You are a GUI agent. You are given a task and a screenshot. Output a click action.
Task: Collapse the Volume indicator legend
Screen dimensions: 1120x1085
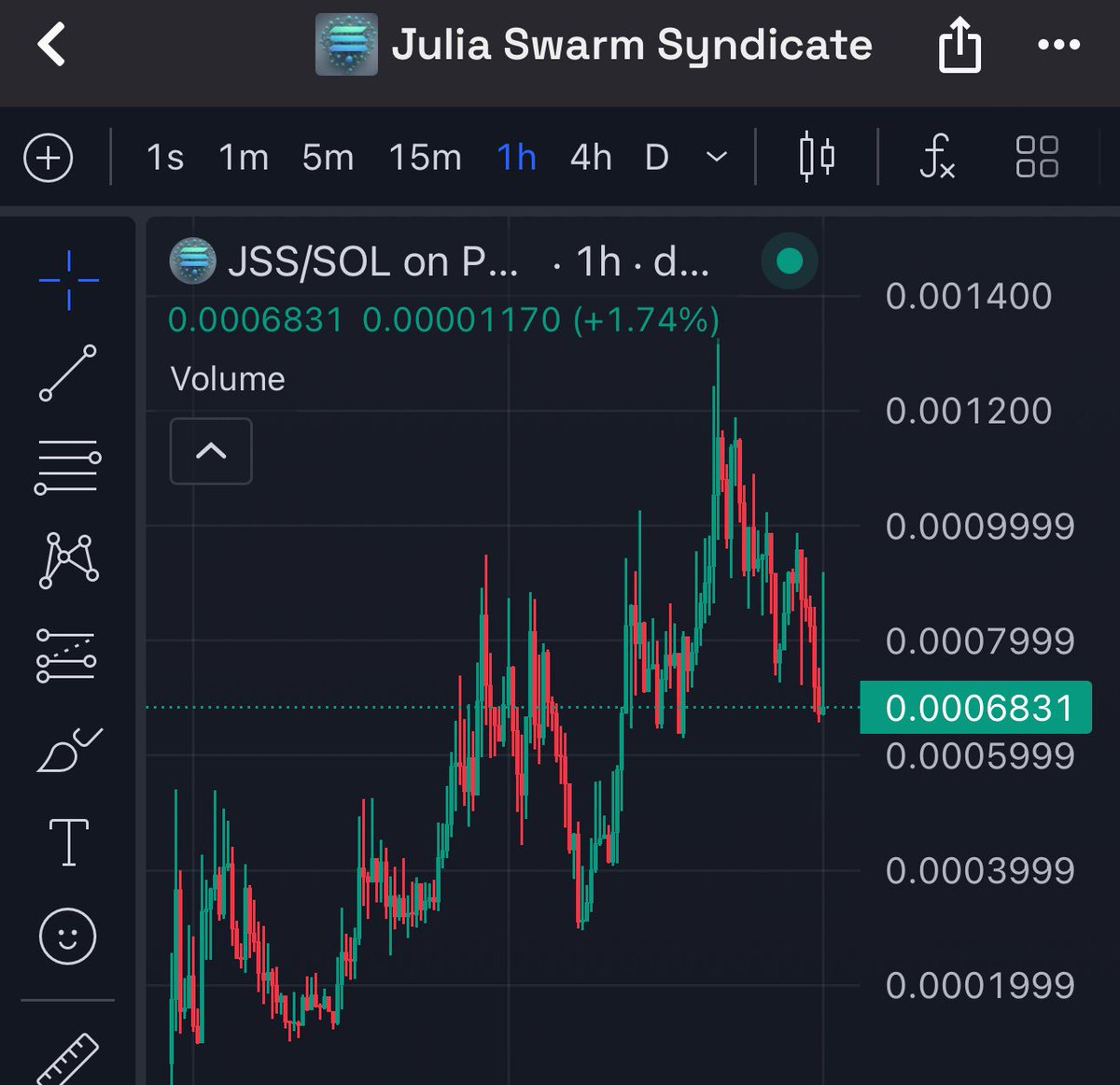(211, 452)
